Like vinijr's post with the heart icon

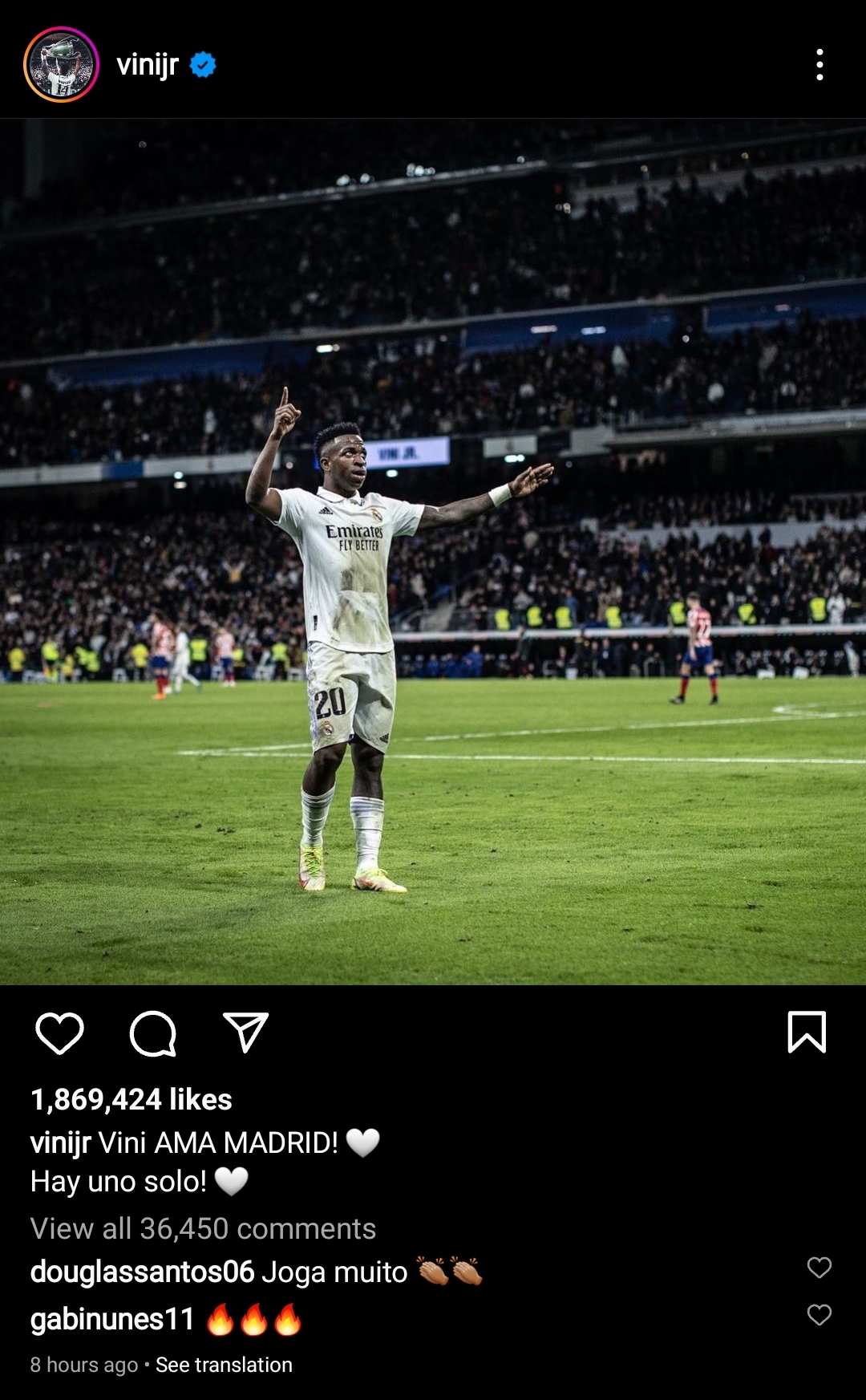tap(60, 1033)
